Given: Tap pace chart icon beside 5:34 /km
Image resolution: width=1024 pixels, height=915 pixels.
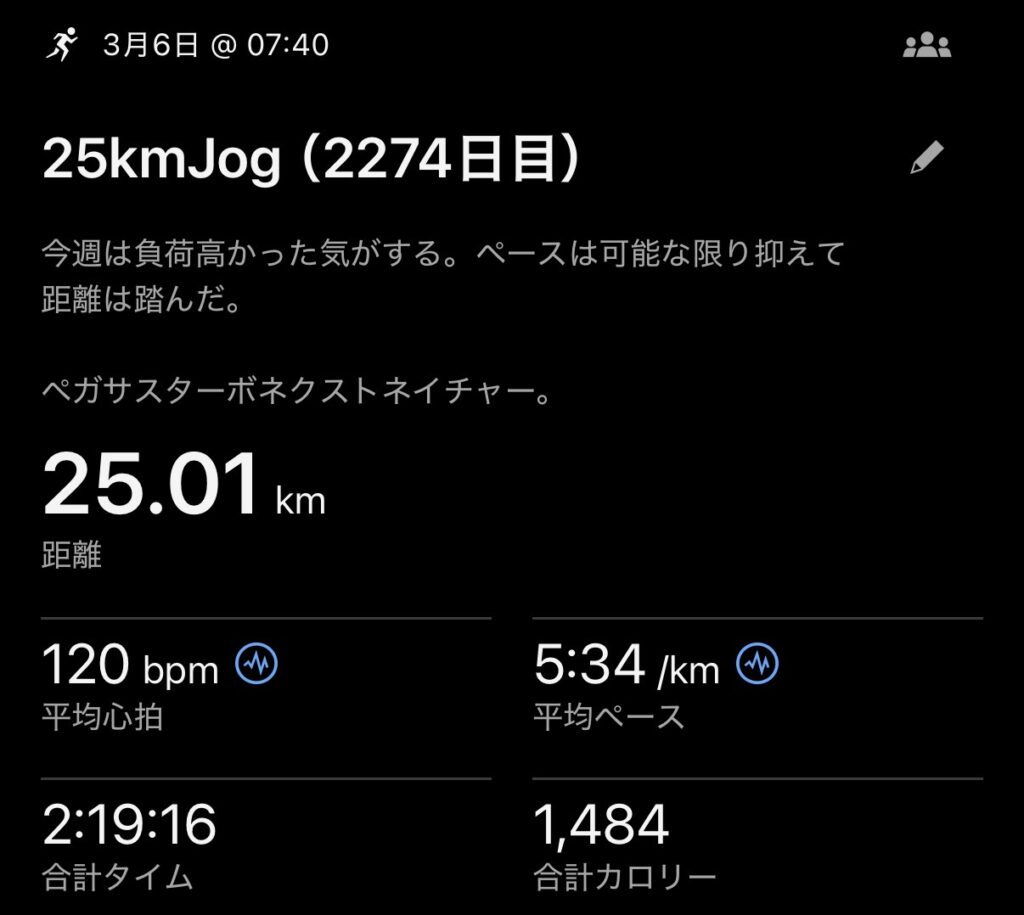Looking at the screenshot, I should (x=757, y=664).
